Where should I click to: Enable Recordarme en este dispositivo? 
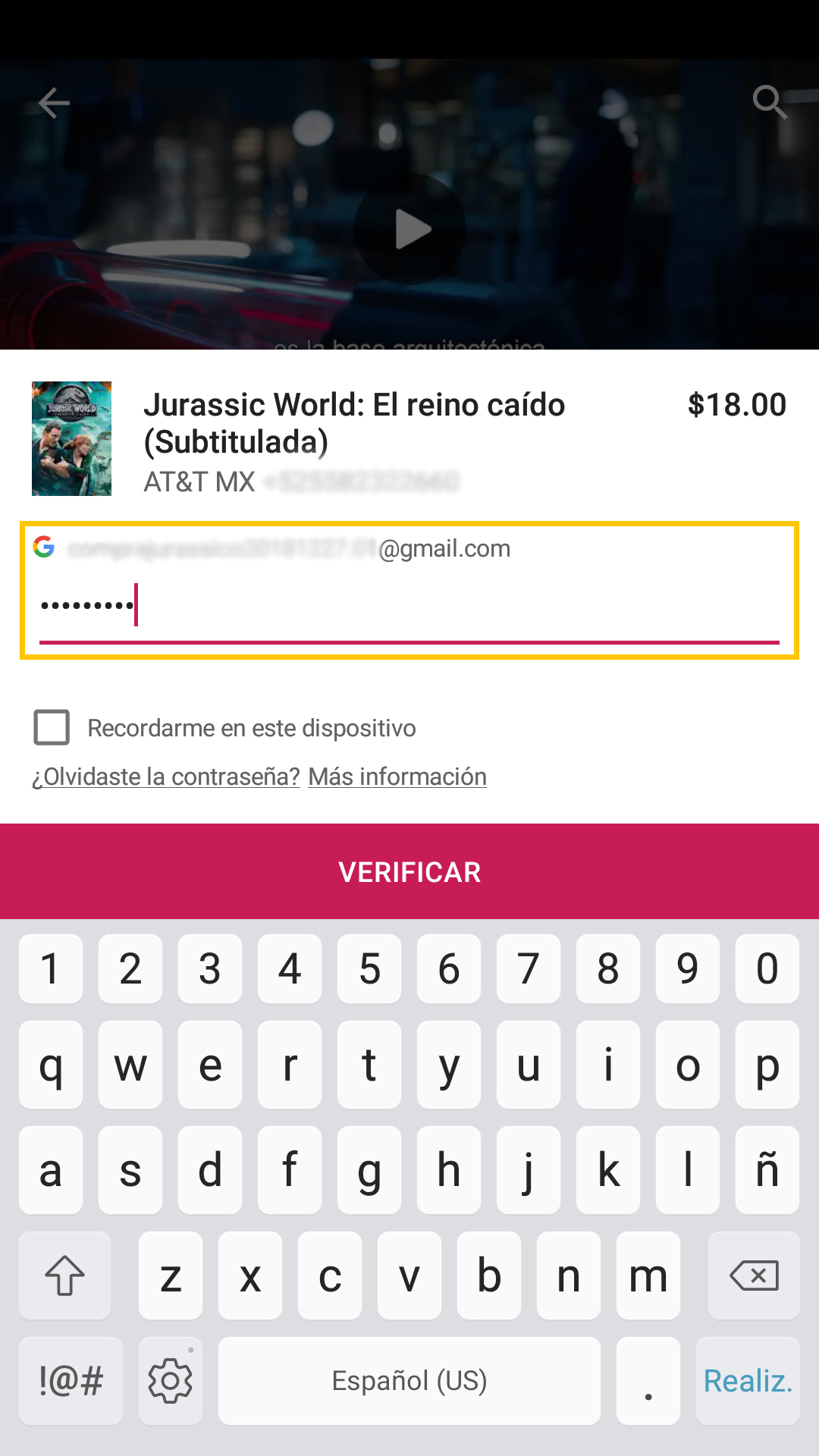[x=50, y=728]
